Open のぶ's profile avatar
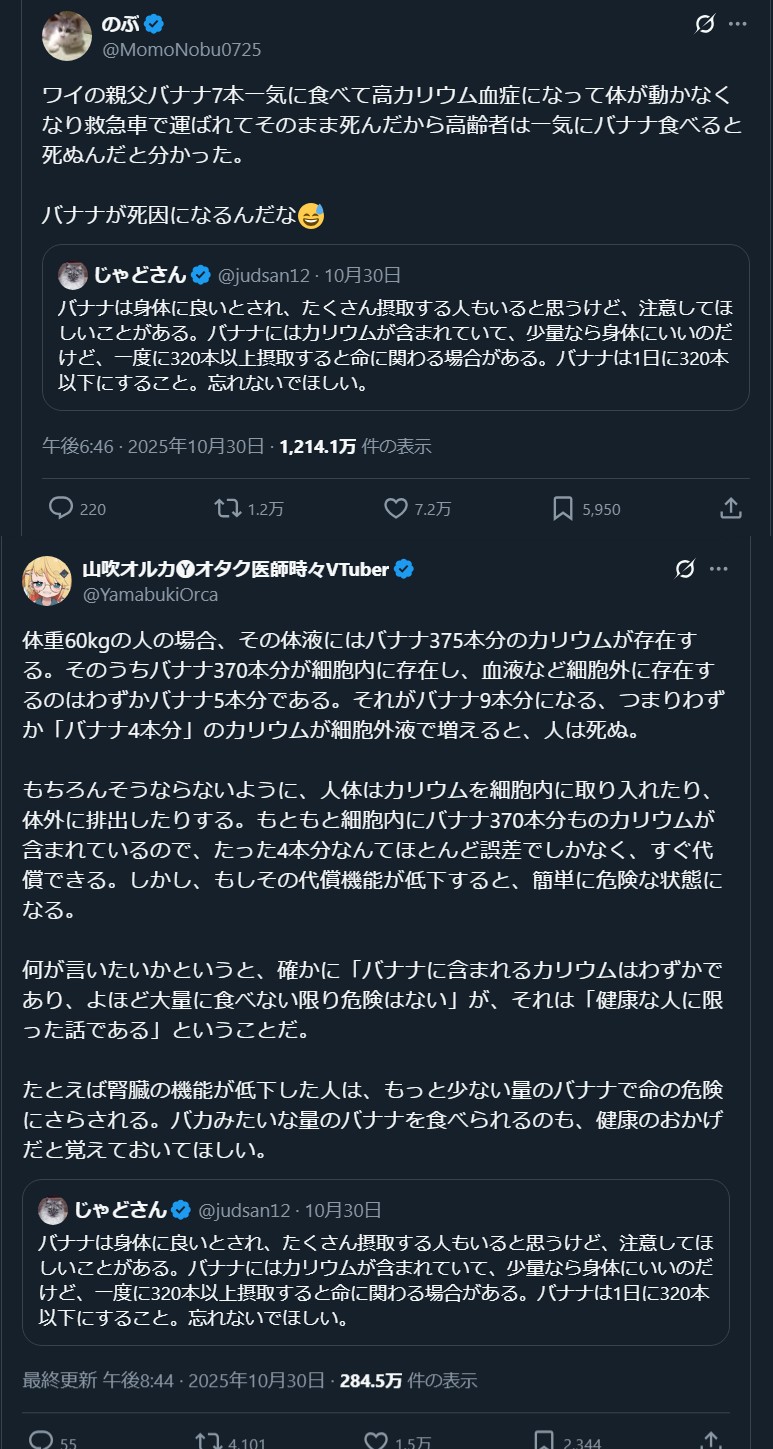The height and width of the screenshot is (1449, 773). point(67,36)
